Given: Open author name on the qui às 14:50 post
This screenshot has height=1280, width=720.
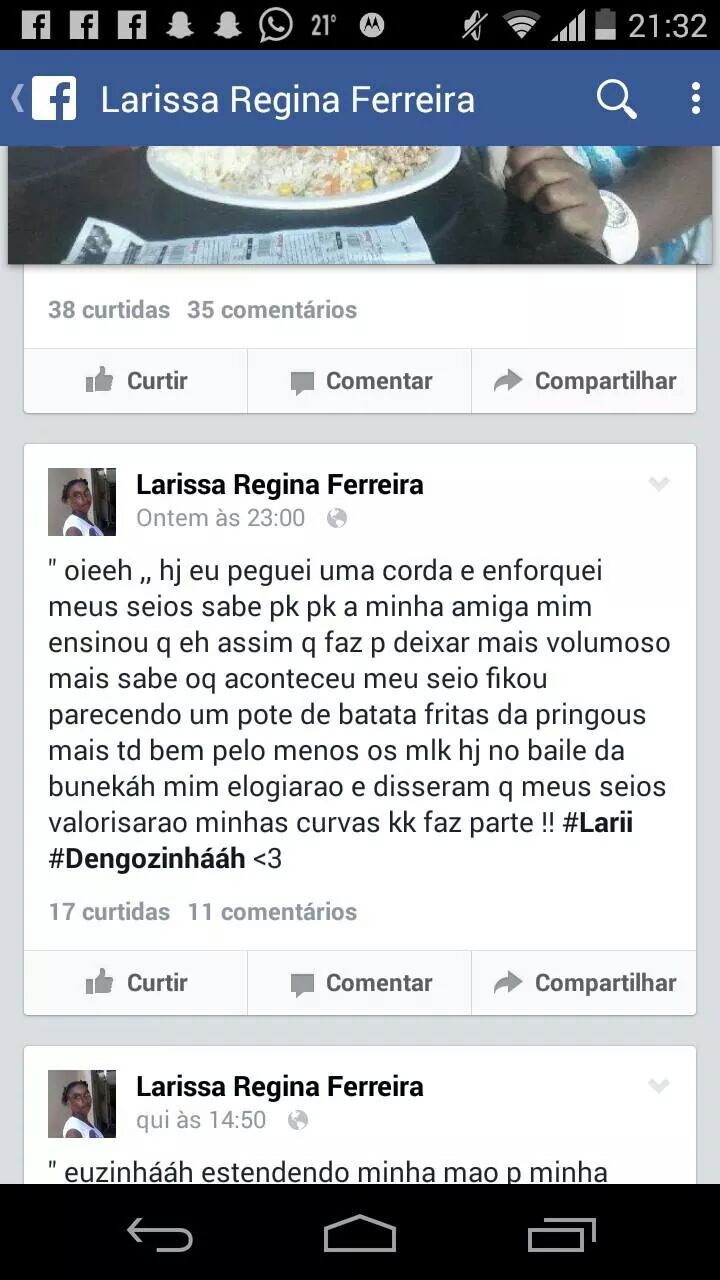Looking at the screenshot, I should pos(279,1087).
